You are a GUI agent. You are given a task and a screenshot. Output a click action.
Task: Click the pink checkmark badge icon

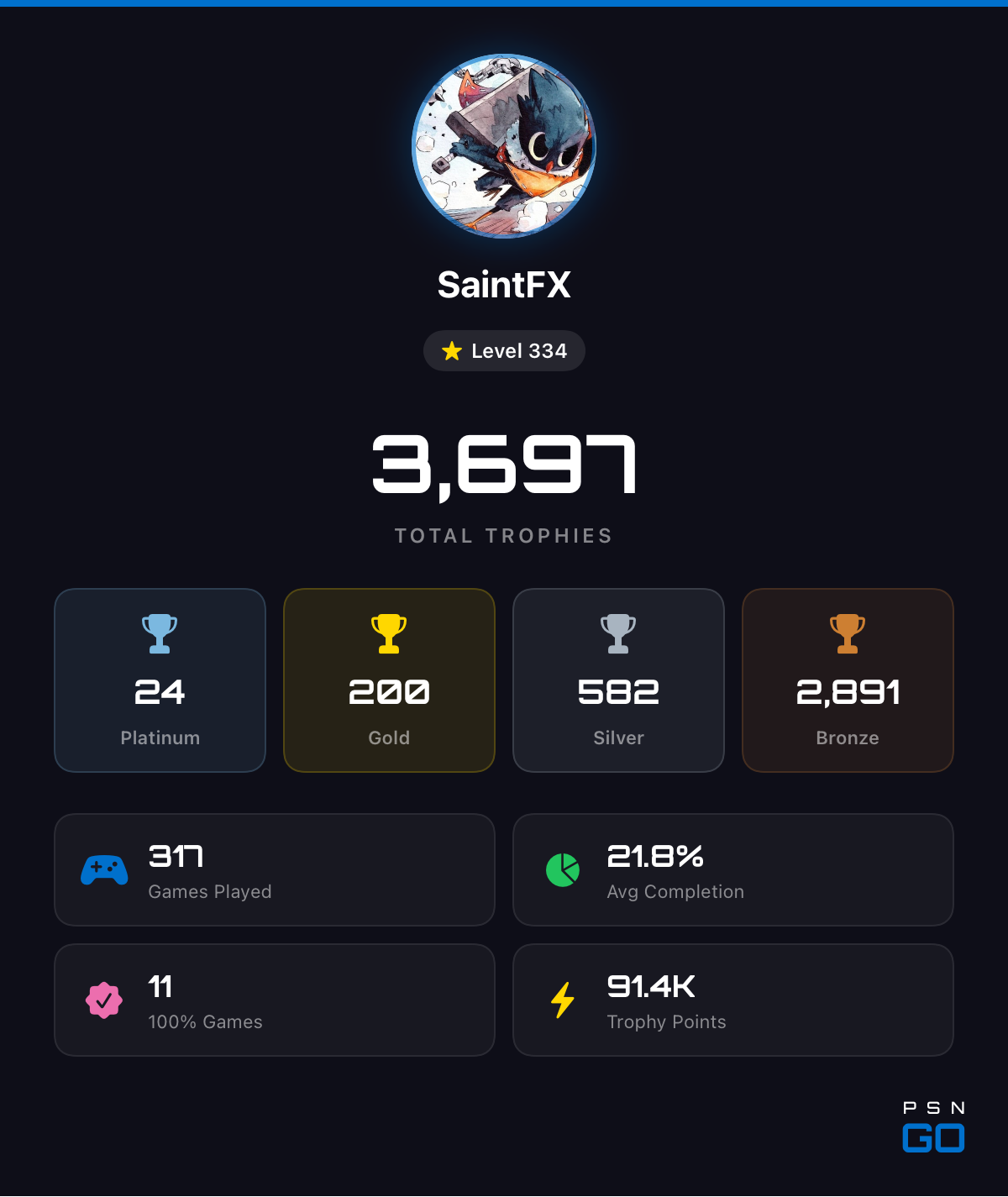coord(104,1000)
